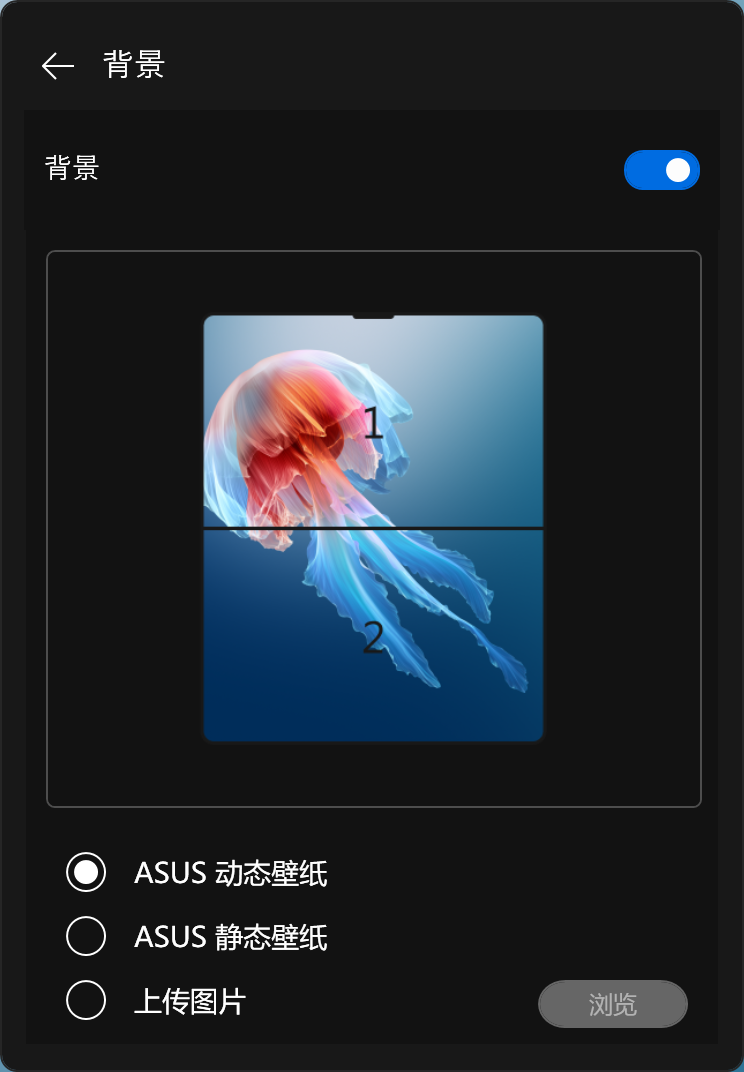Go back using the arrow
This screenshot has width=744, height=1072.
pyautogui.click(x=58, y=66)
